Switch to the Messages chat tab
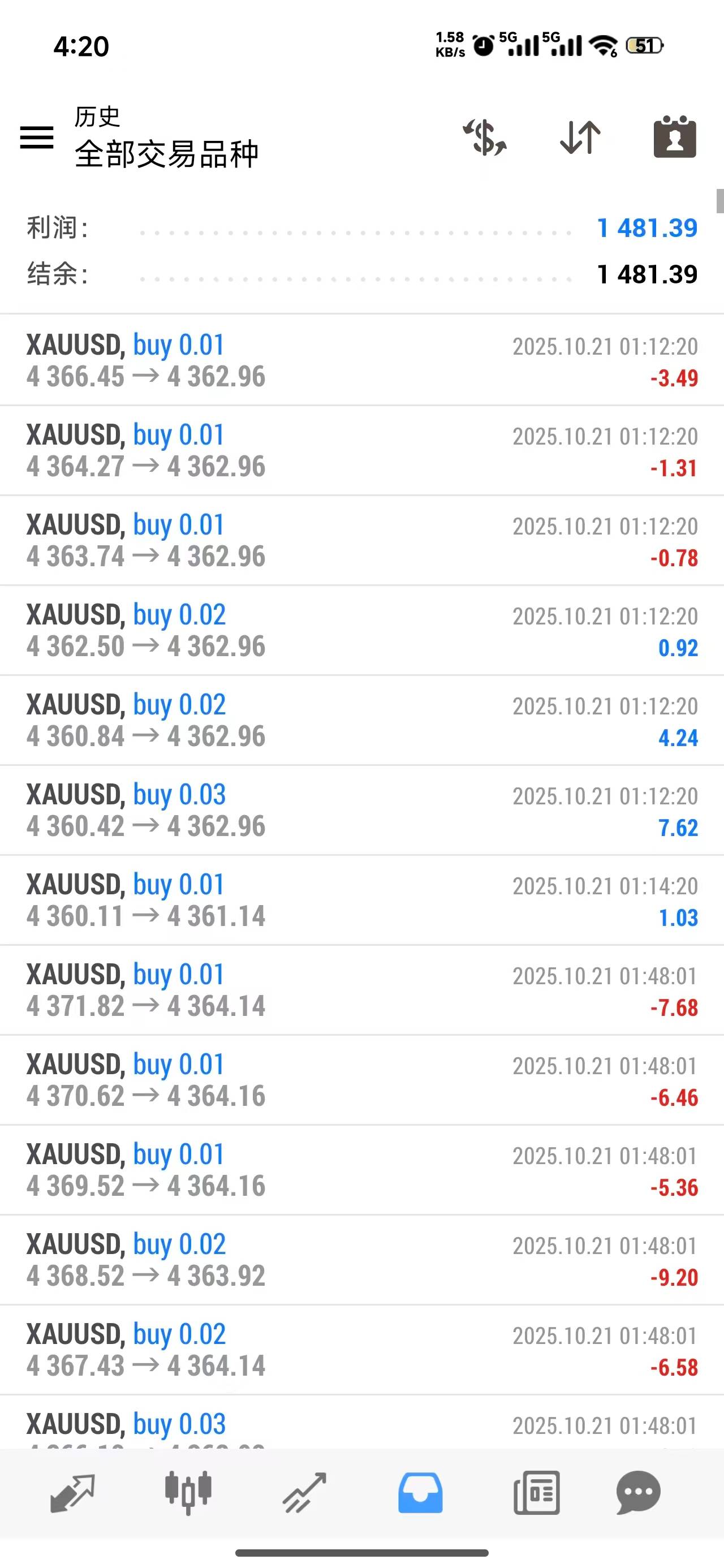 638,1493
